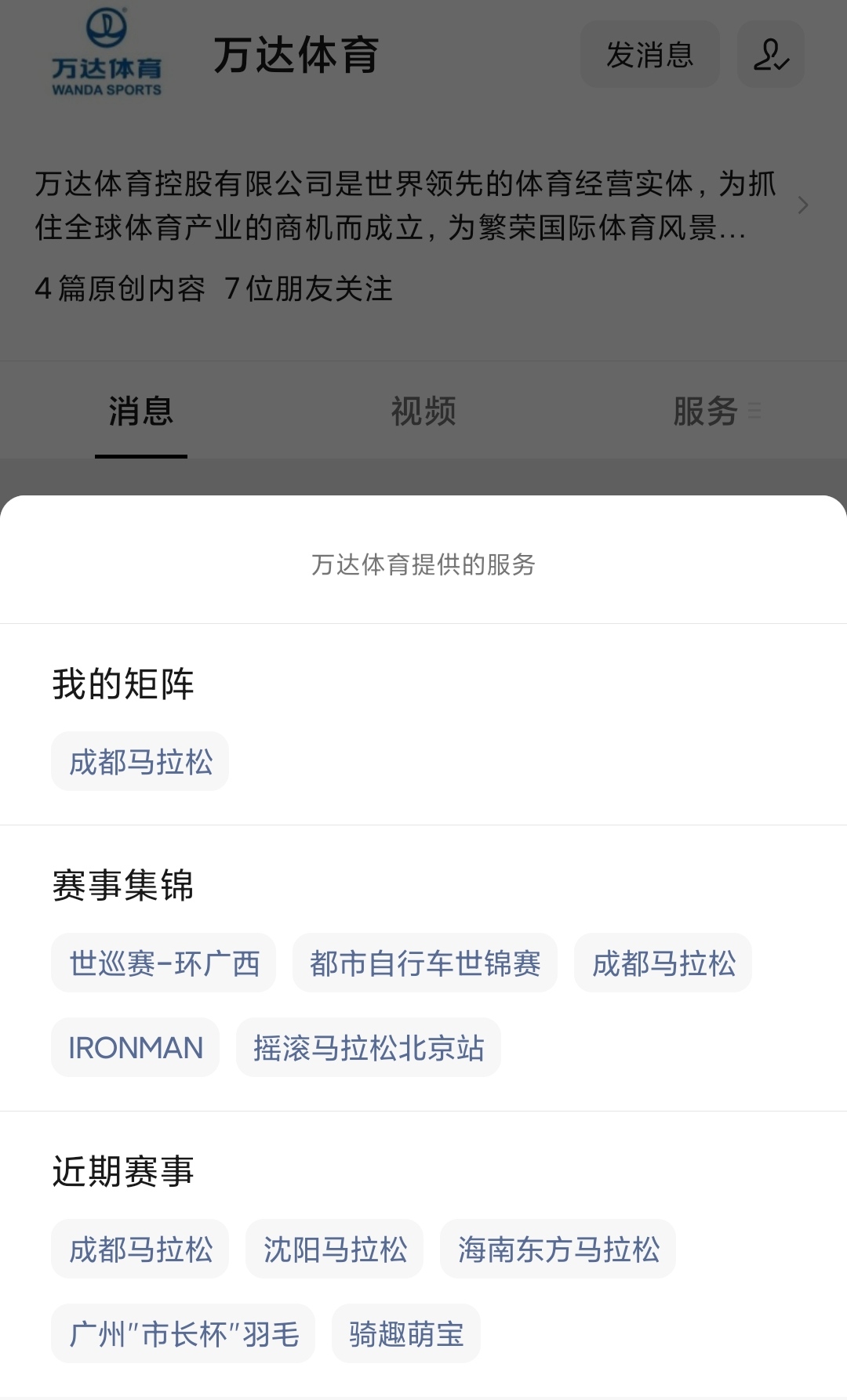Screen dimensions: 847x1400
Task: Tap the 发消息 button
Action: 649,55
